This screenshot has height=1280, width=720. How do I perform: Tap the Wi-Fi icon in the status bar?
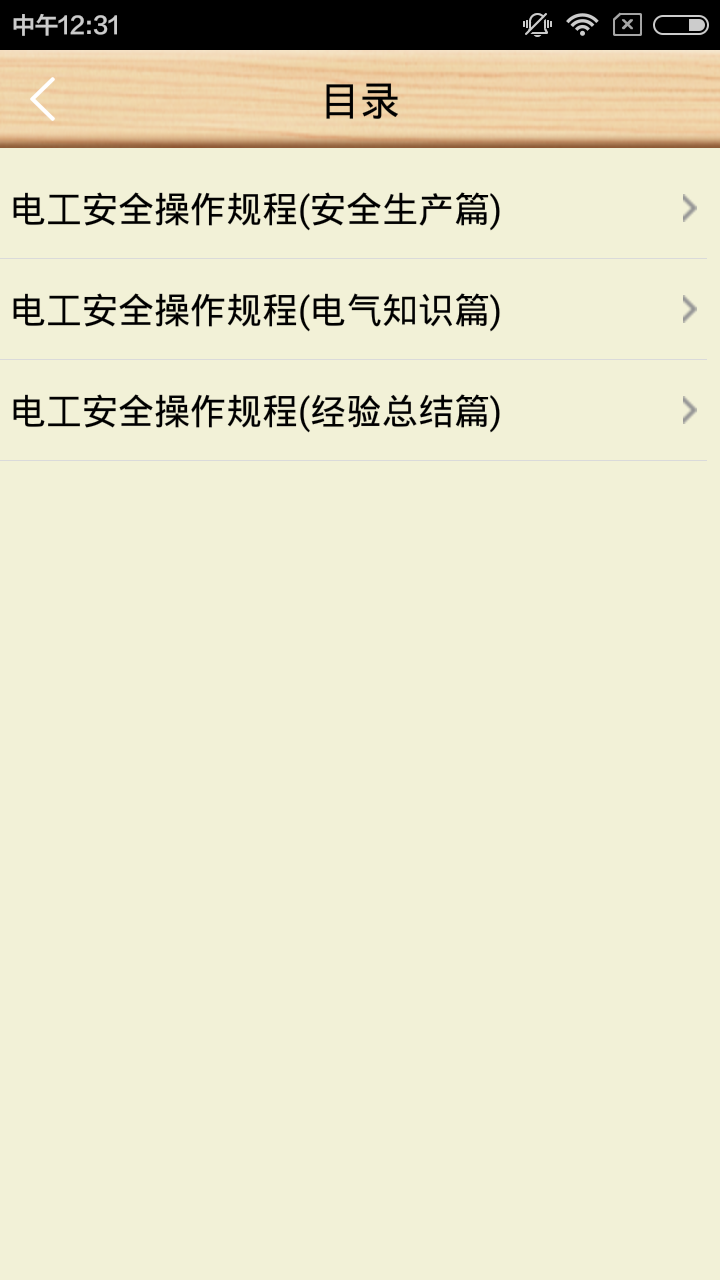pos(582,24)
